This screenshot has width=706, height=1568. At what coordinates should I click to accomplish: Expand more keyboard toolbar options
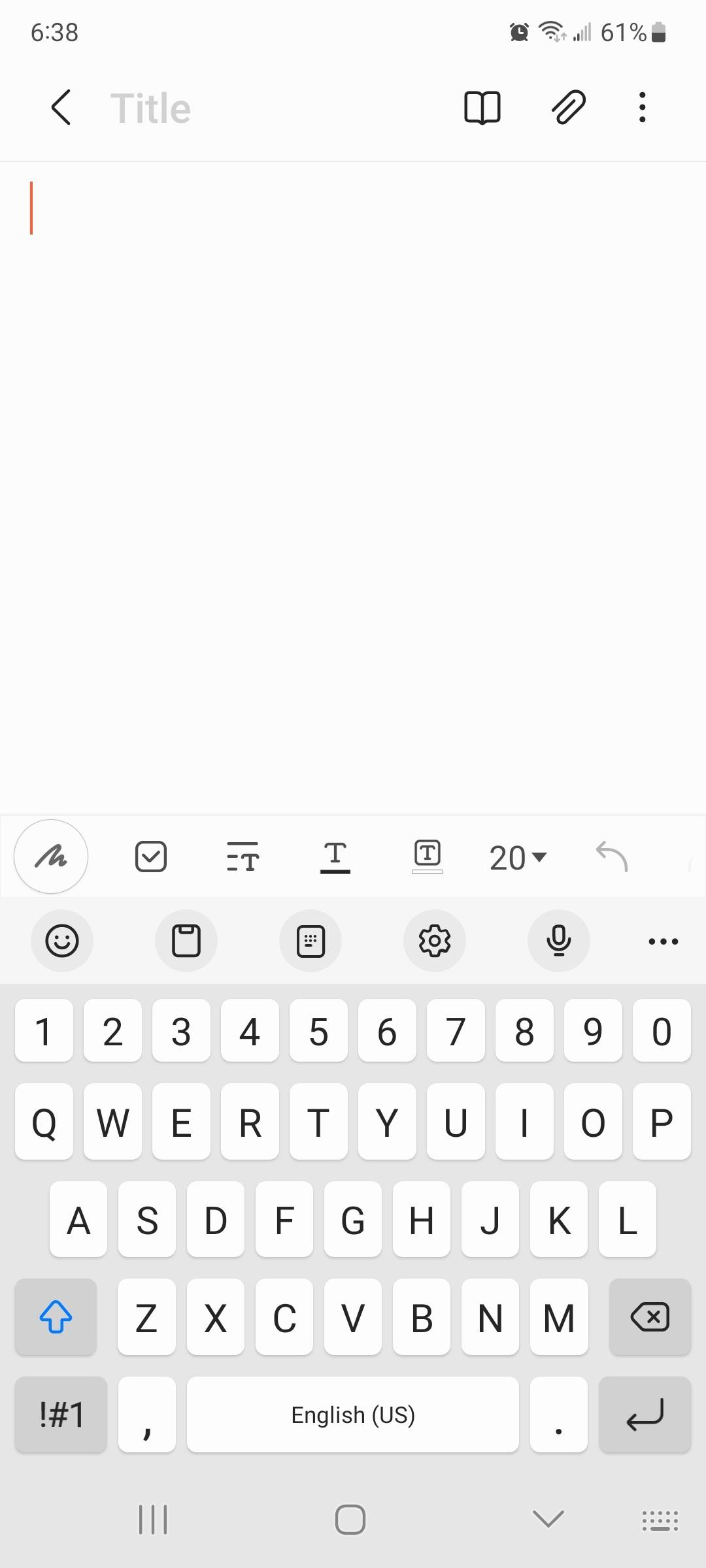coord(663,941)
